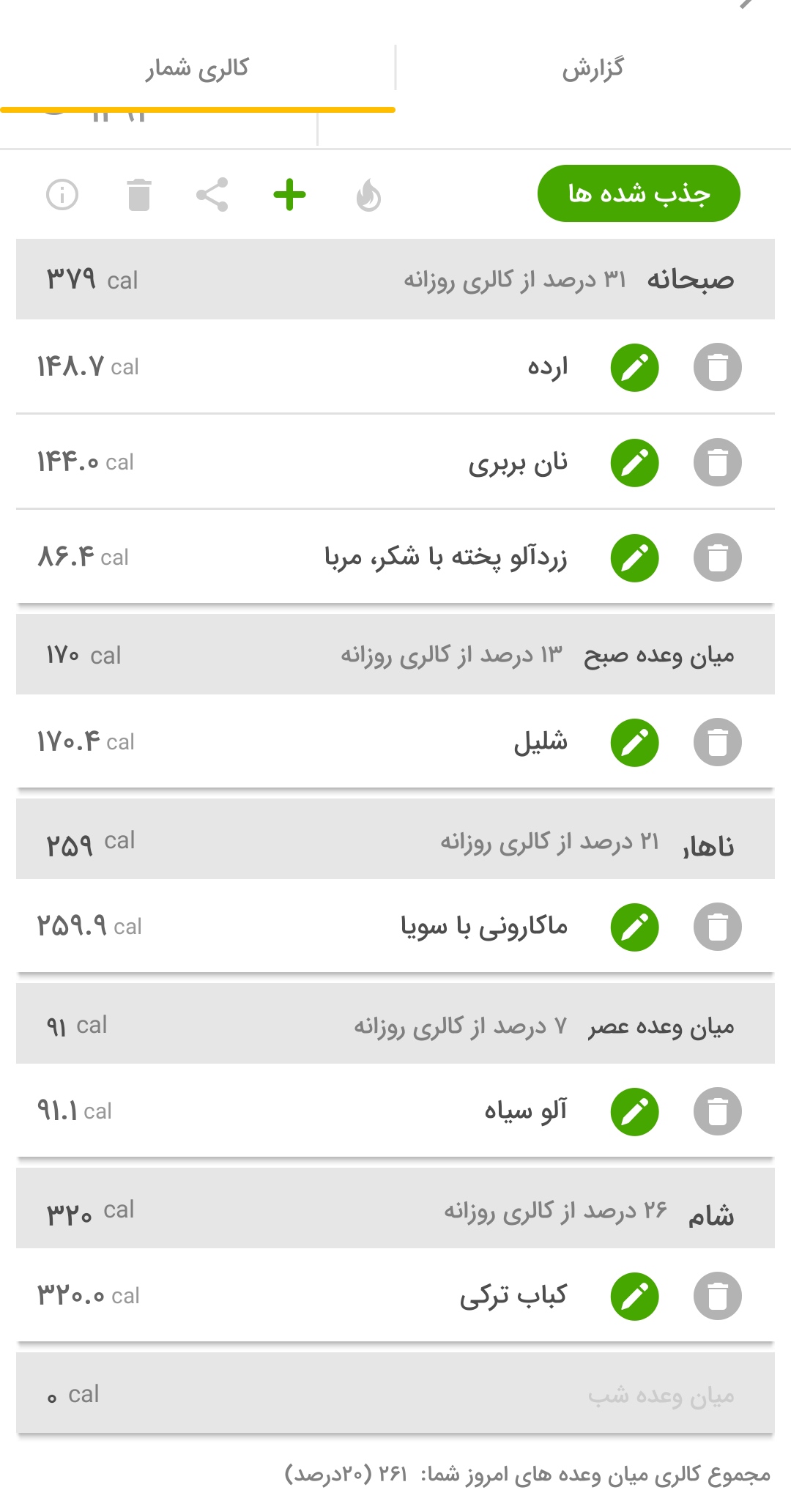791x1512 pixels.
Task: Delete the ارده entry
Action: tap(718, 367)
